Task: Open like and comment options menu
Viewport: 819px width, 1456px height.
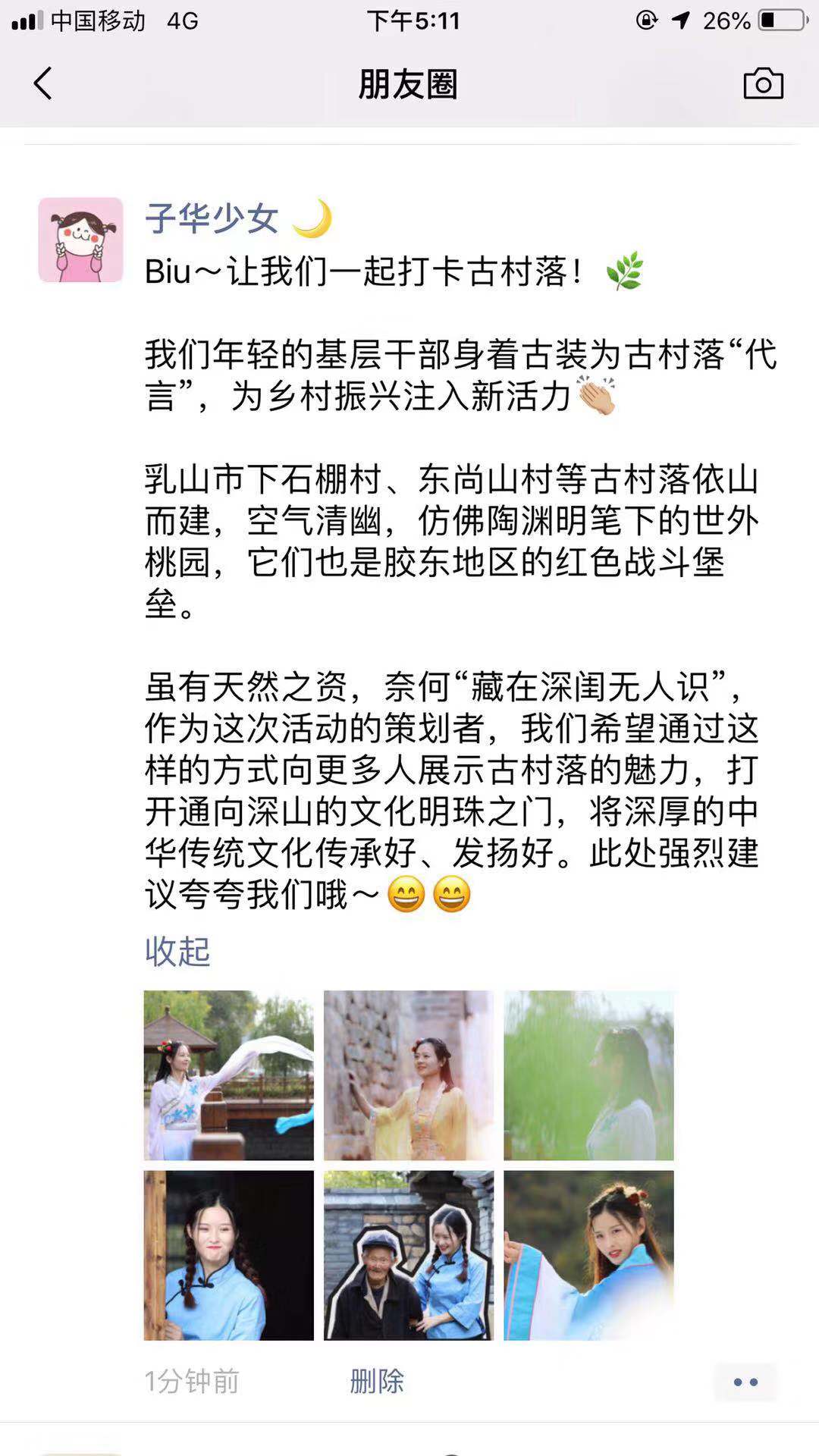Action: coord(745,1382)
